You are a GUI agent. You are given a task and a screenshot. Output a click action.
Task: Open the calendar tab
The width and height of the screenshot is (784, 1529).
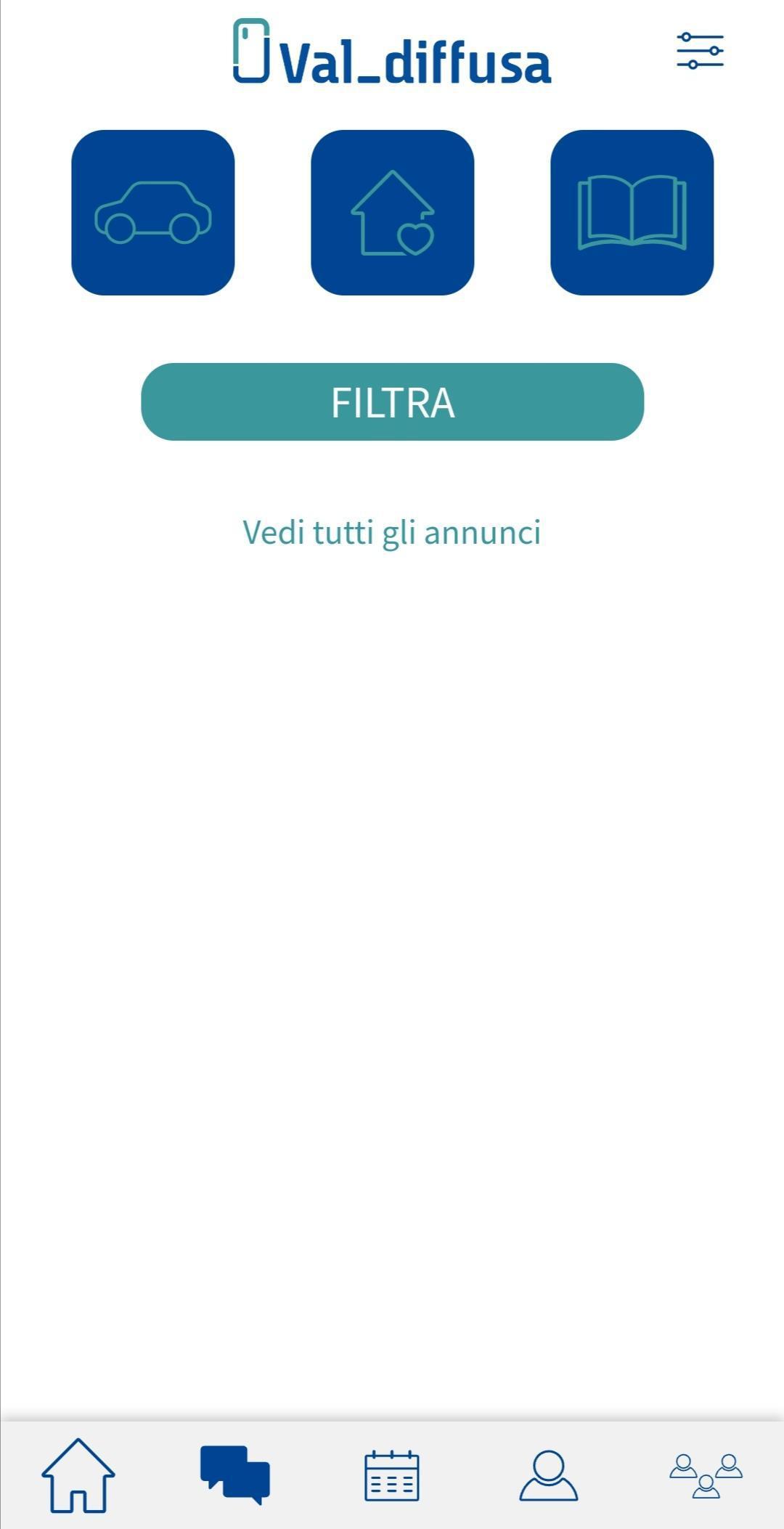pyautogui.click(x=392, y=1476)
